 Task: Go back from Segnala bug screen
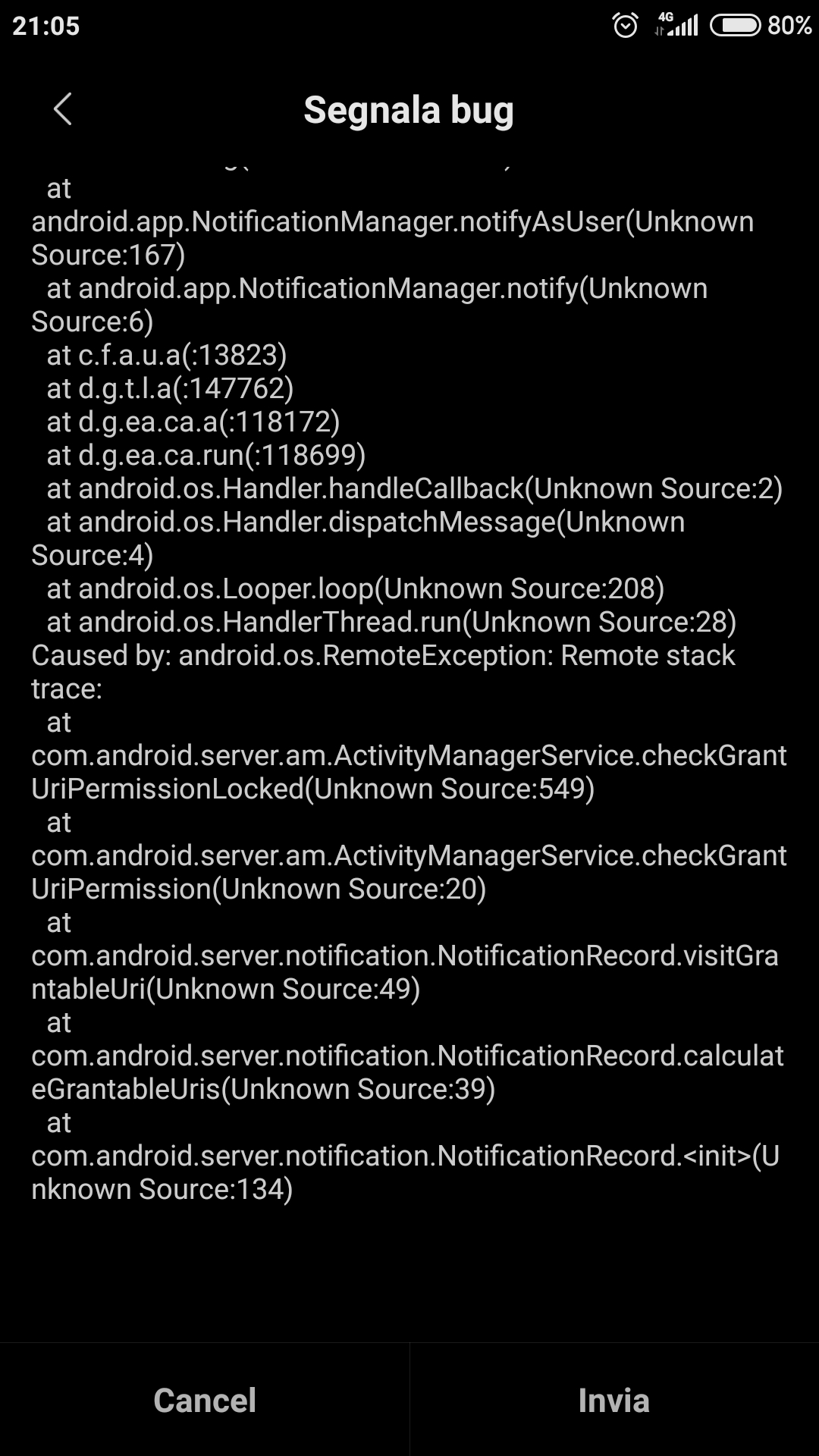[x=63, y=109]
